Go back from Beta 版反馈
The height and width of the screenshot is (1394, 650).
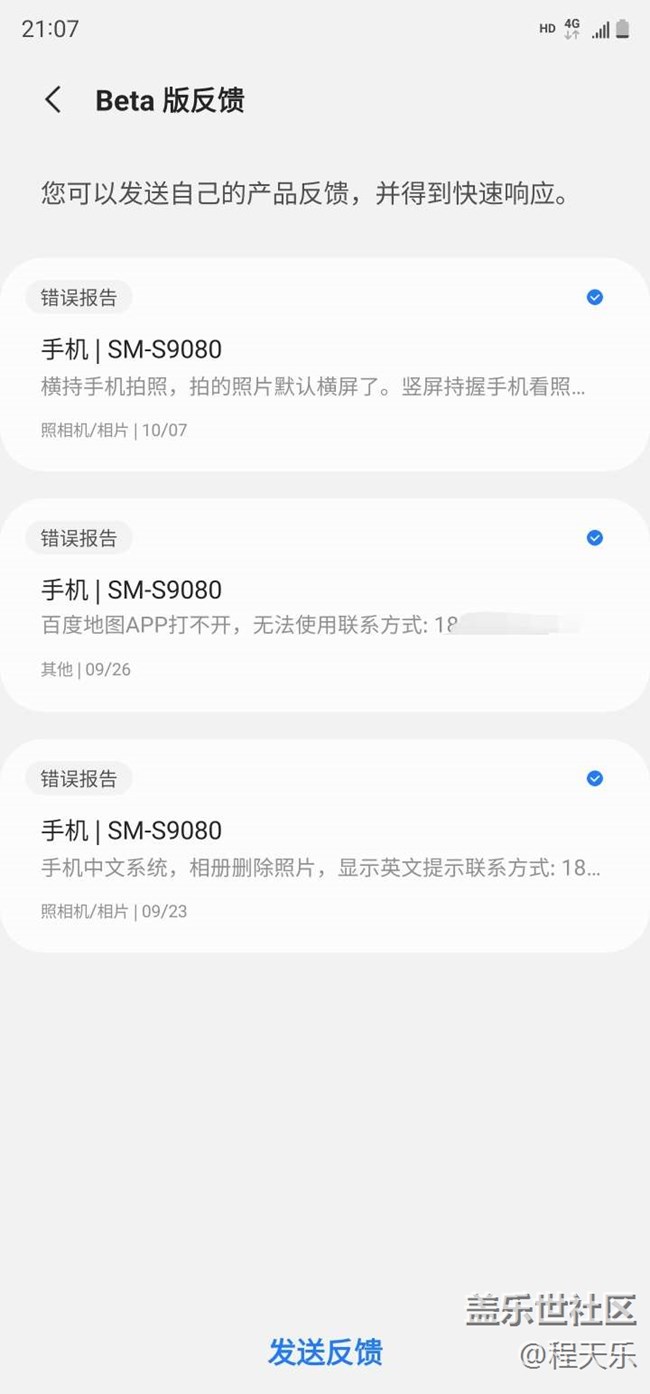[x=53, y=100]
